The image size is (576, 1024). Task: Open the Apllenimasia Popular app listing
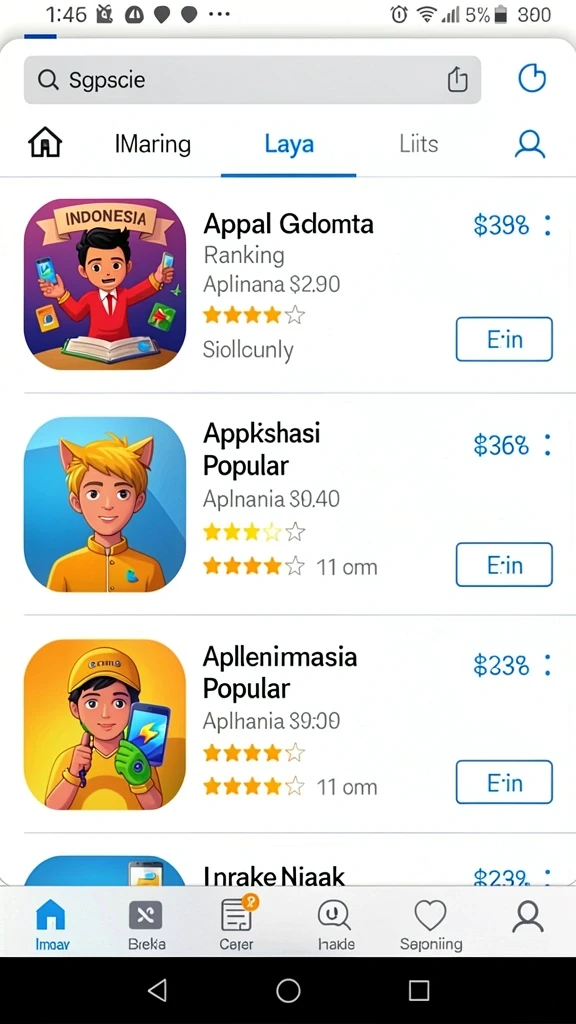pyautogui.click(x=280, y=672)
